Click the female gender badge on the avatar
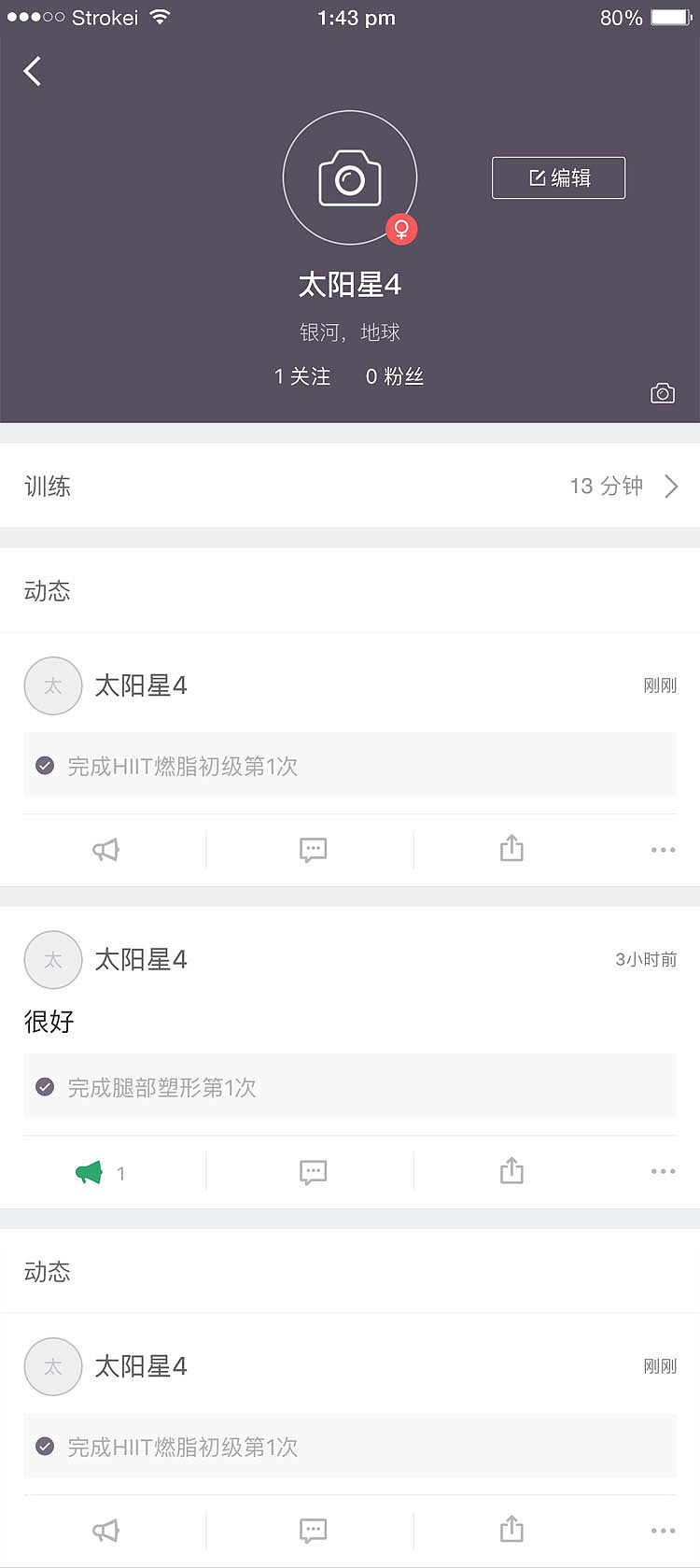Image resolution: width=700 pixels, height=1568 pixels. [399, 230]
